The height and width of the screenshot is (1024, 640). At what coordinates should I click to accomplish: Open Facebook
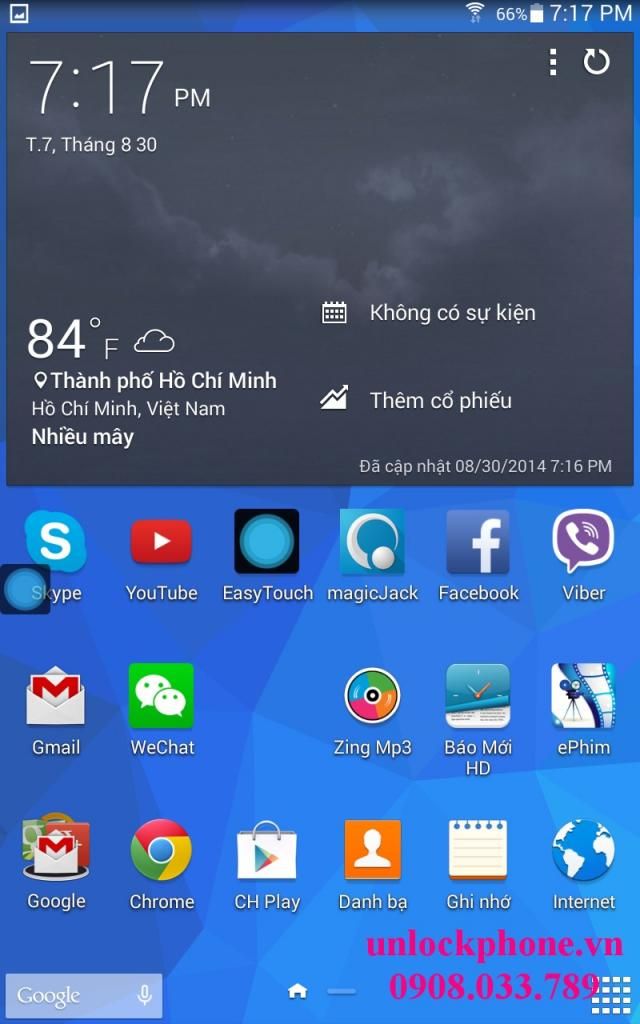[478, 541]
